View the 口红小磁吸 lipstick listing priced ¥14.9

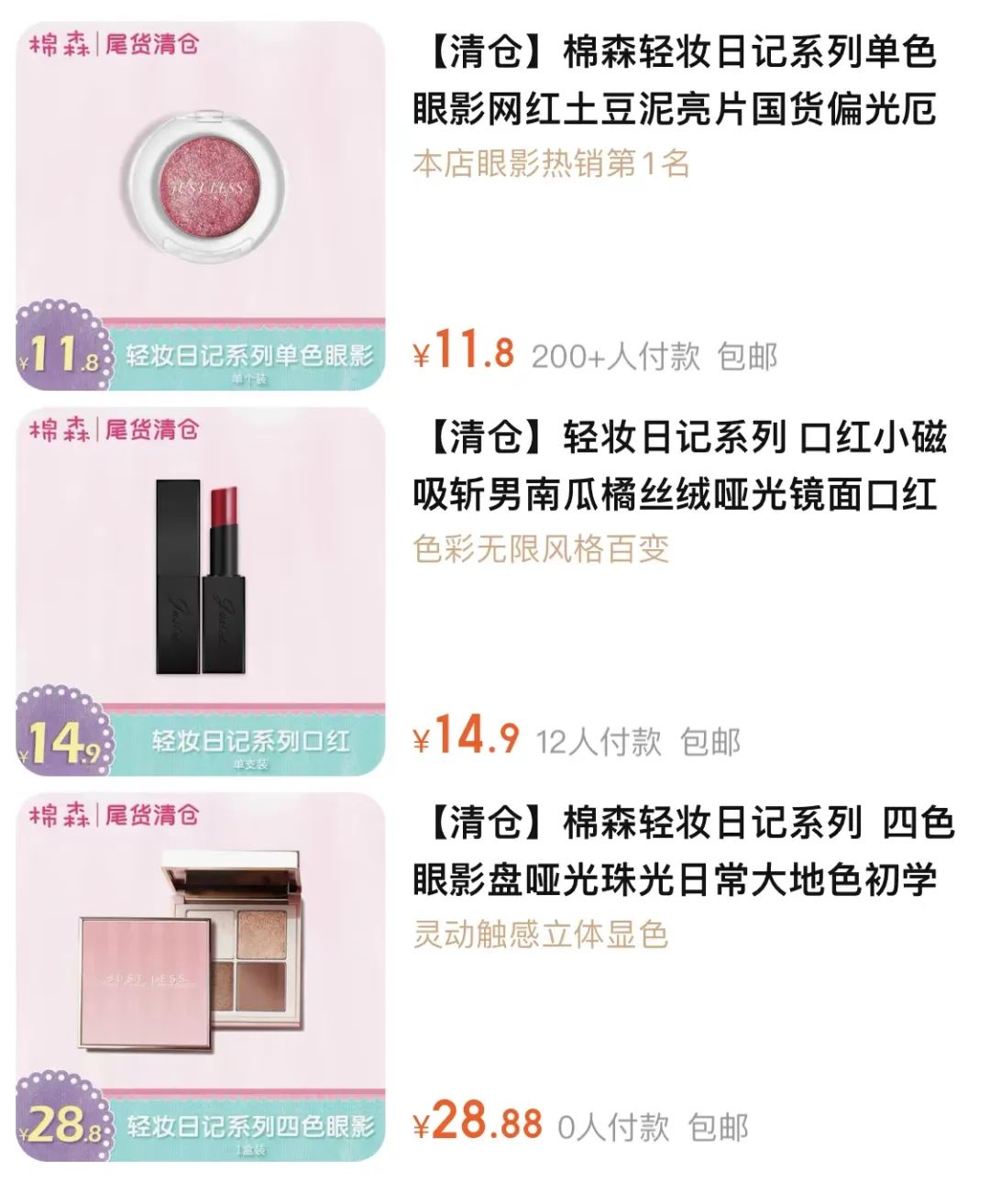678,466
